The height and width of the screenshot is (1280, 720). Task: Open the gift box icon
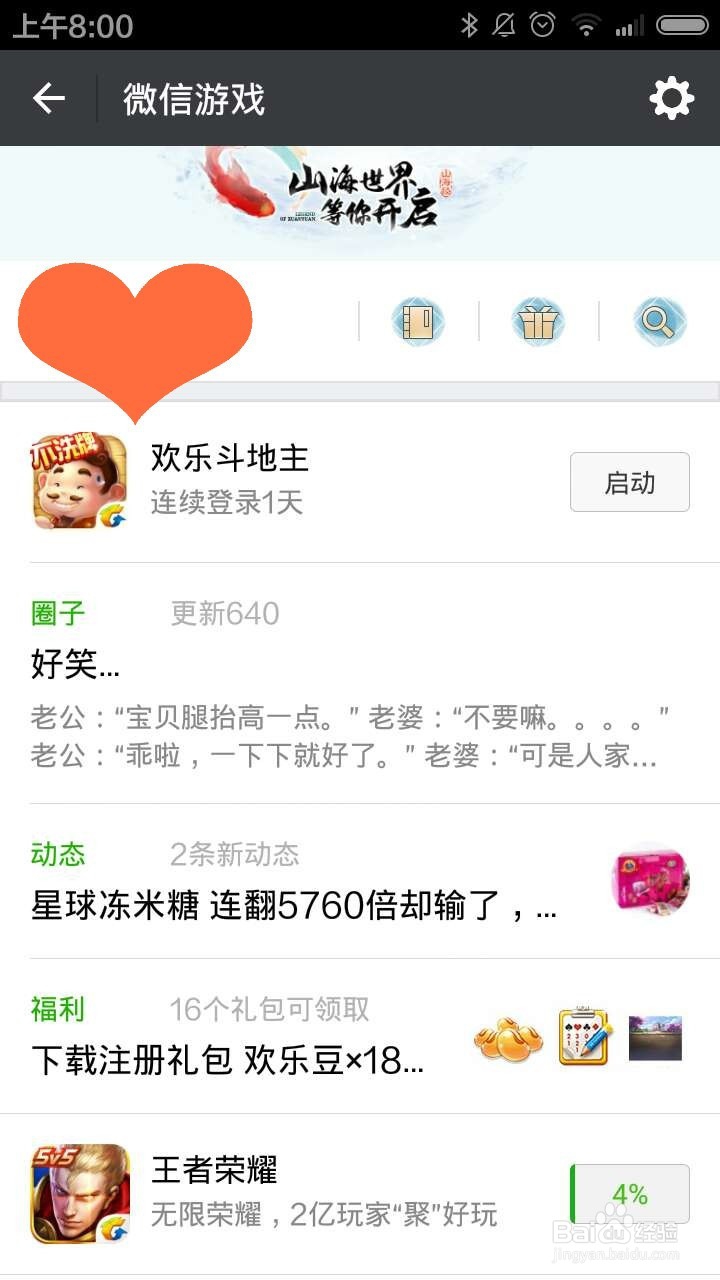[x=538, y=321]
